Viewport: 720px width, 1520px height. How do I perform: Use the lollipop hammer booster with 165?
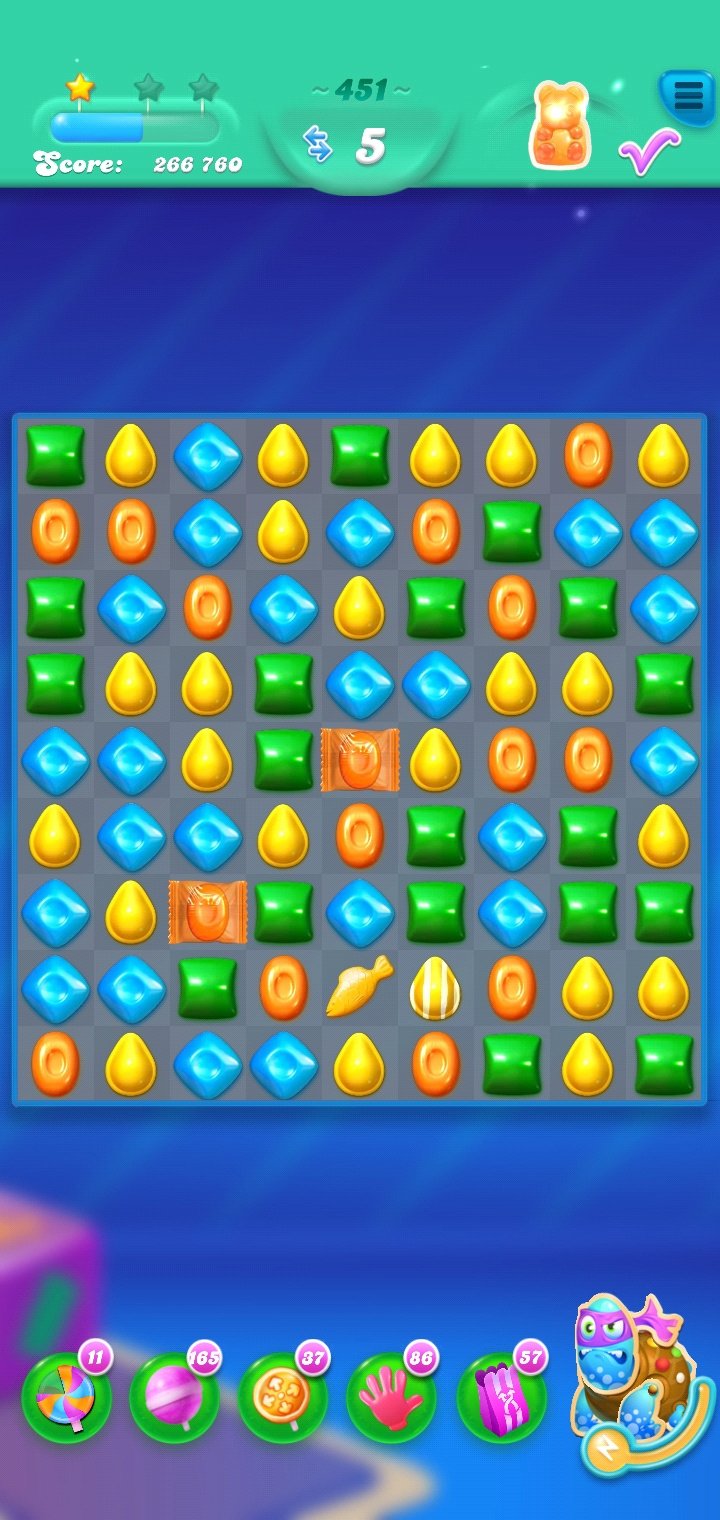(173, 1398)
